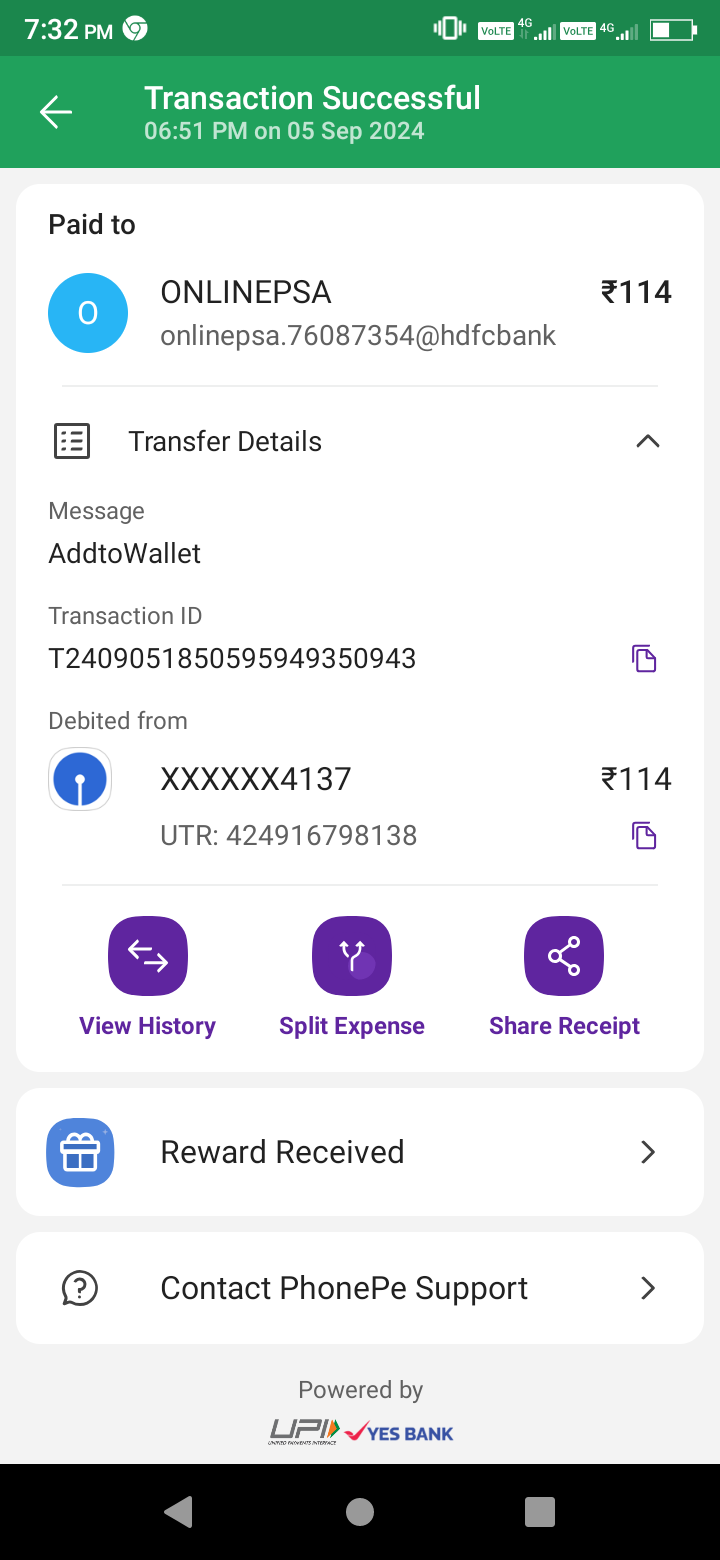Open the Reward Received row
The image size is (720, 1560).
point(360,1152)
